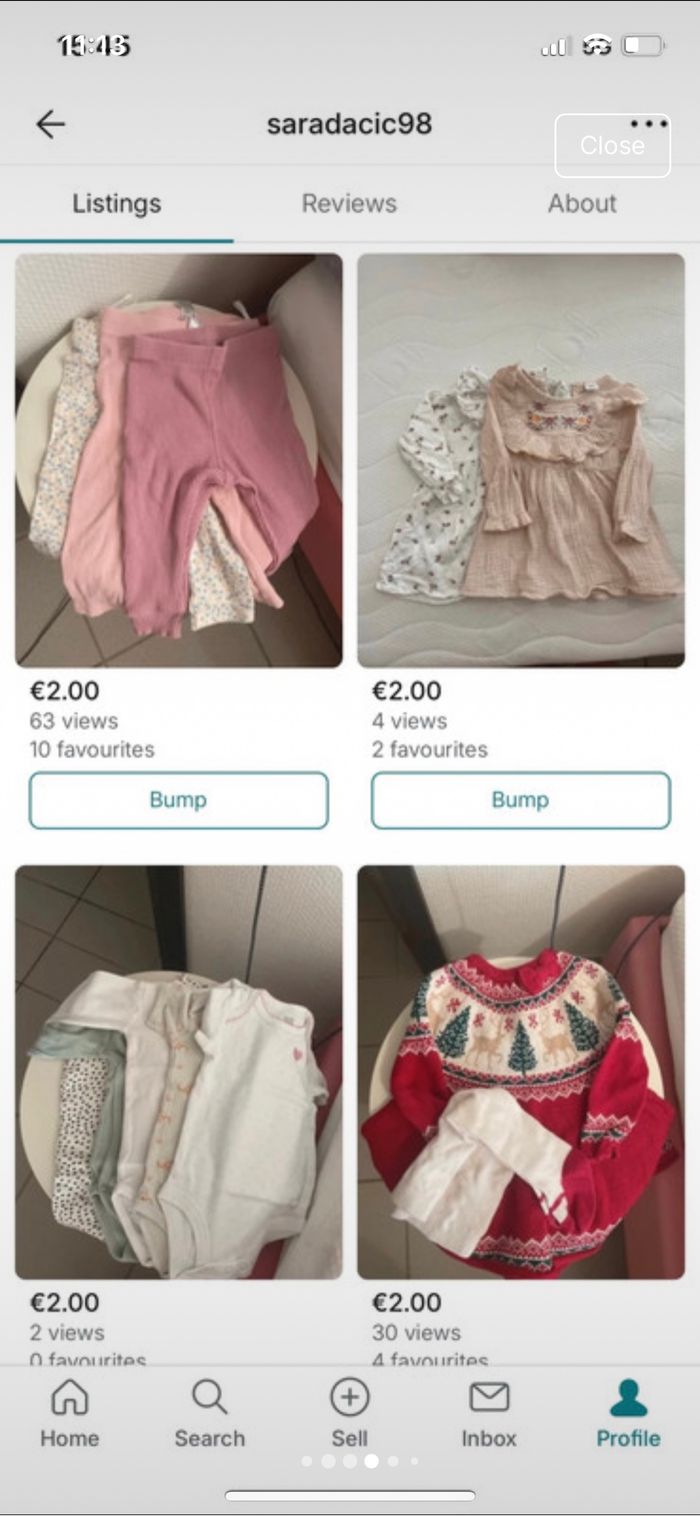View the red Christmas sweater listing
This screenshot has width=700, height=1516.
(x=521, y=1072)
